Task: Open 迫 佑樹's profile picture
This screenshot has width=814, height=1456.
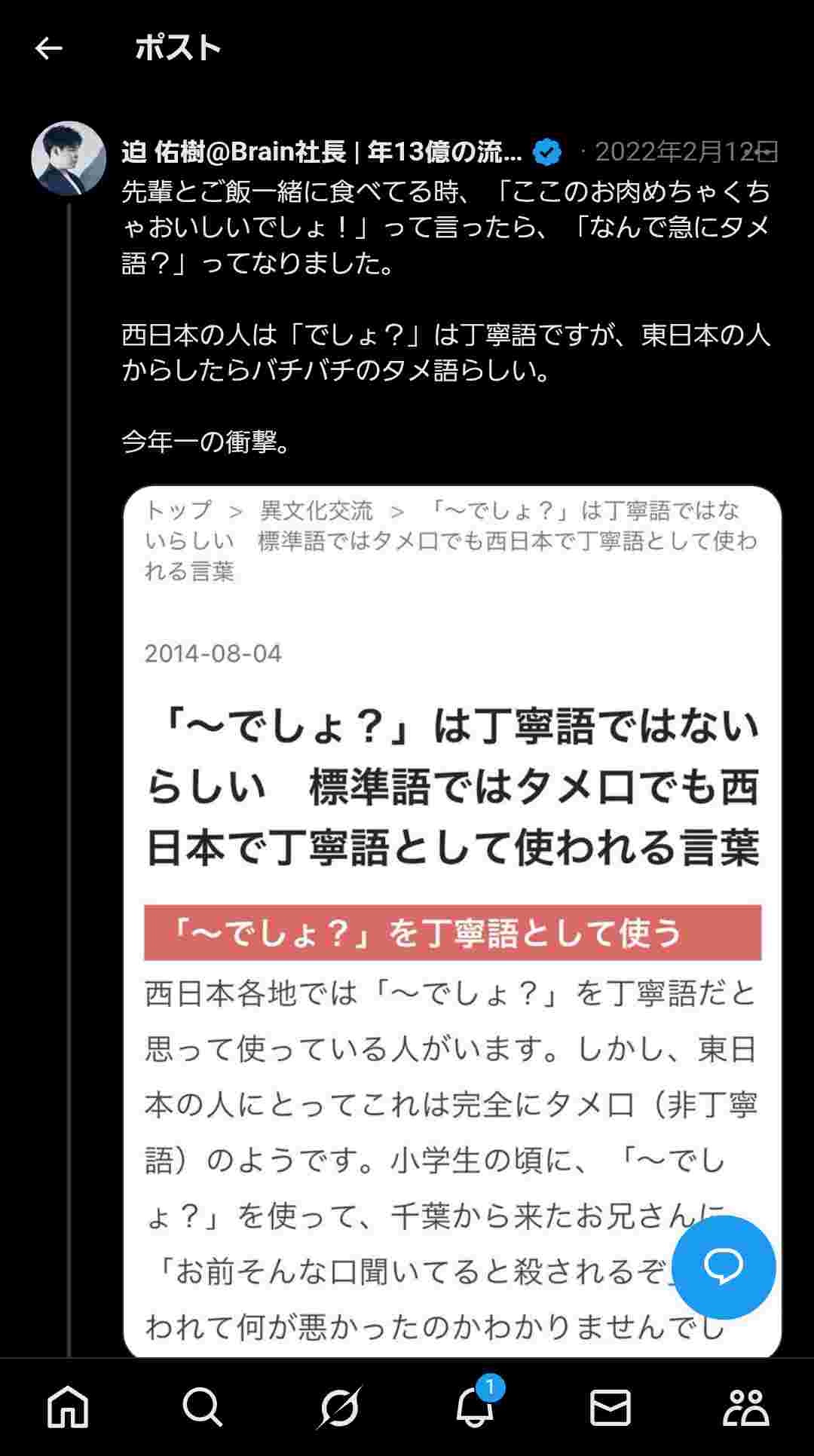Action: click(69, 158)
